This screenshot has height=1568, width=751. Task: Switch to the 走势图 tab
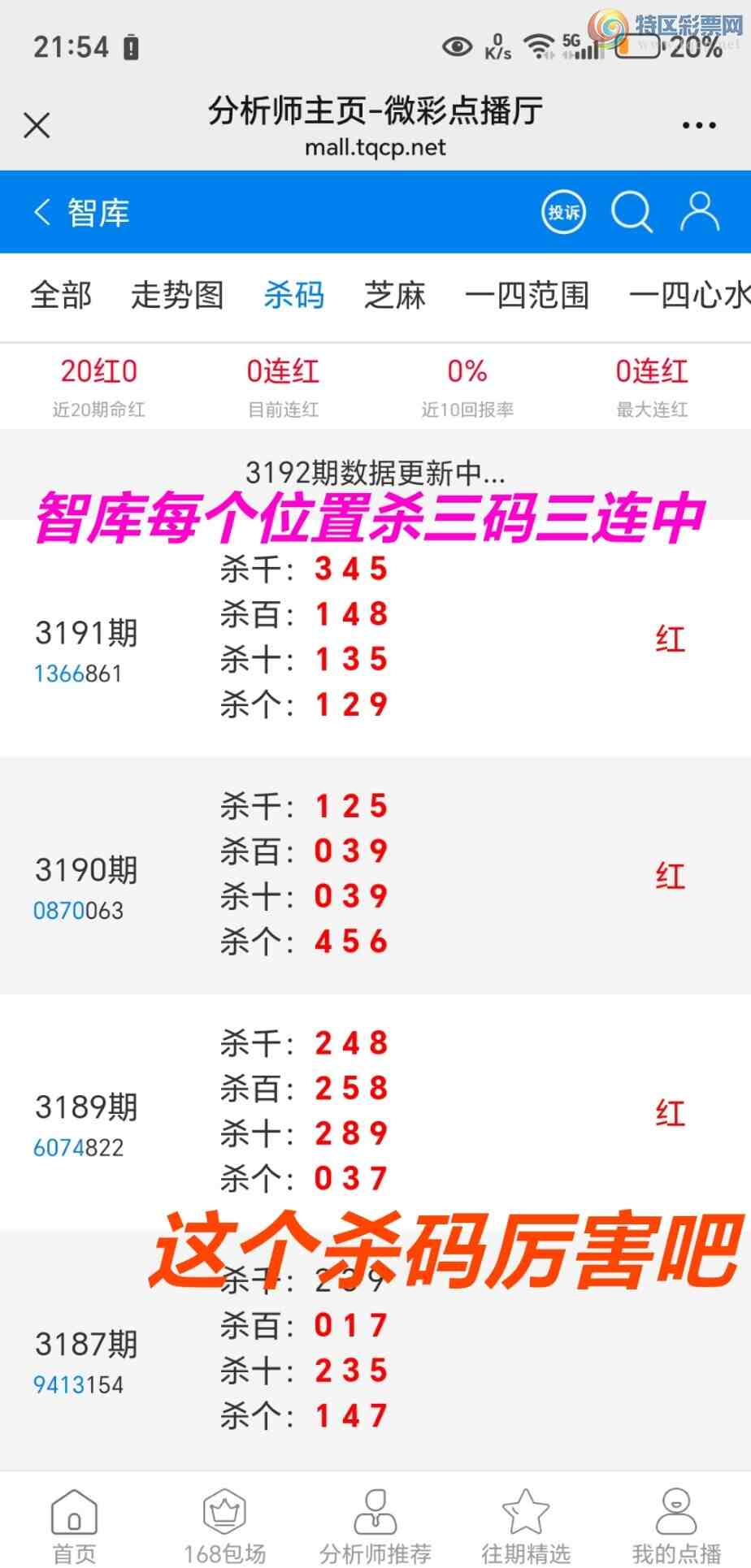177,295
